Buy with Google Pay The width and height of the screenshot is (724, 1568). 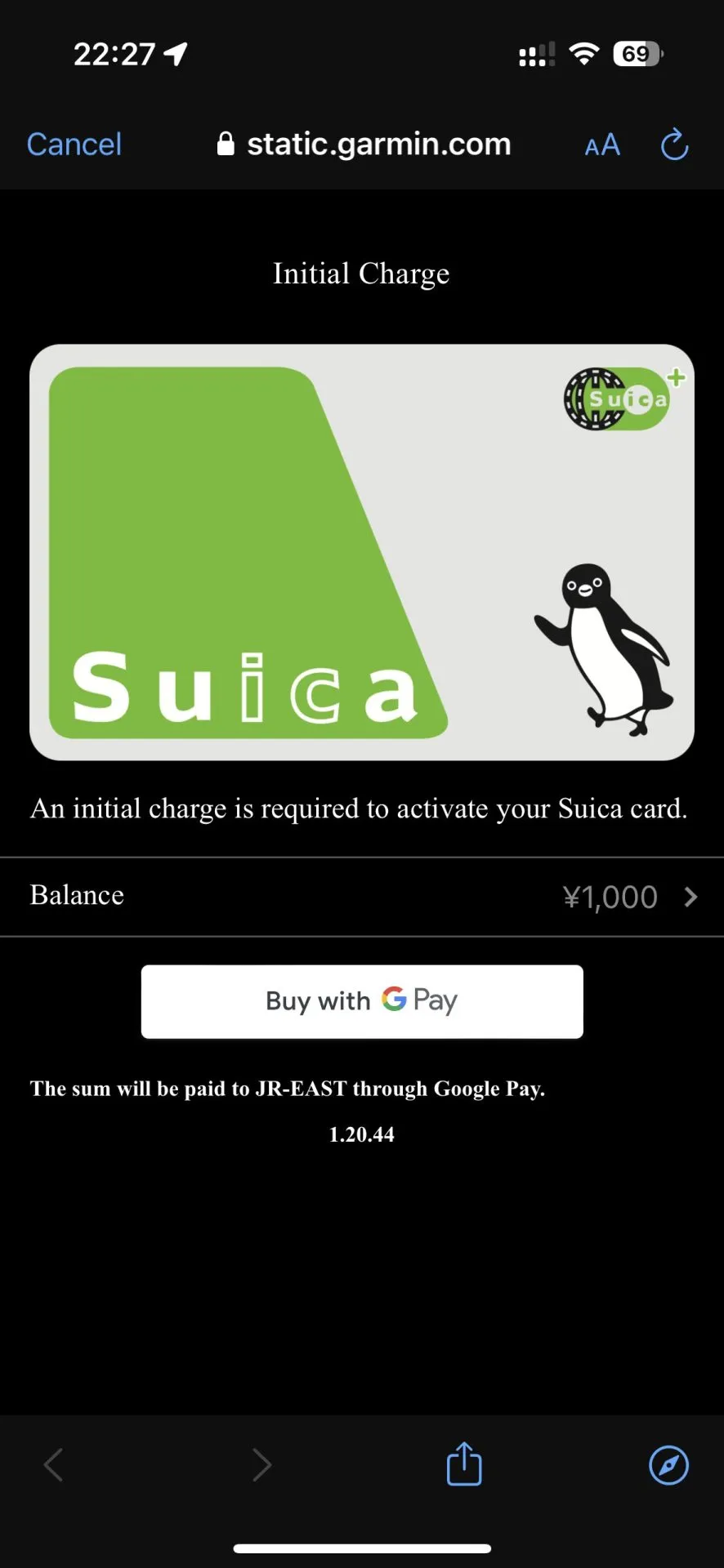click(362, 1001)
